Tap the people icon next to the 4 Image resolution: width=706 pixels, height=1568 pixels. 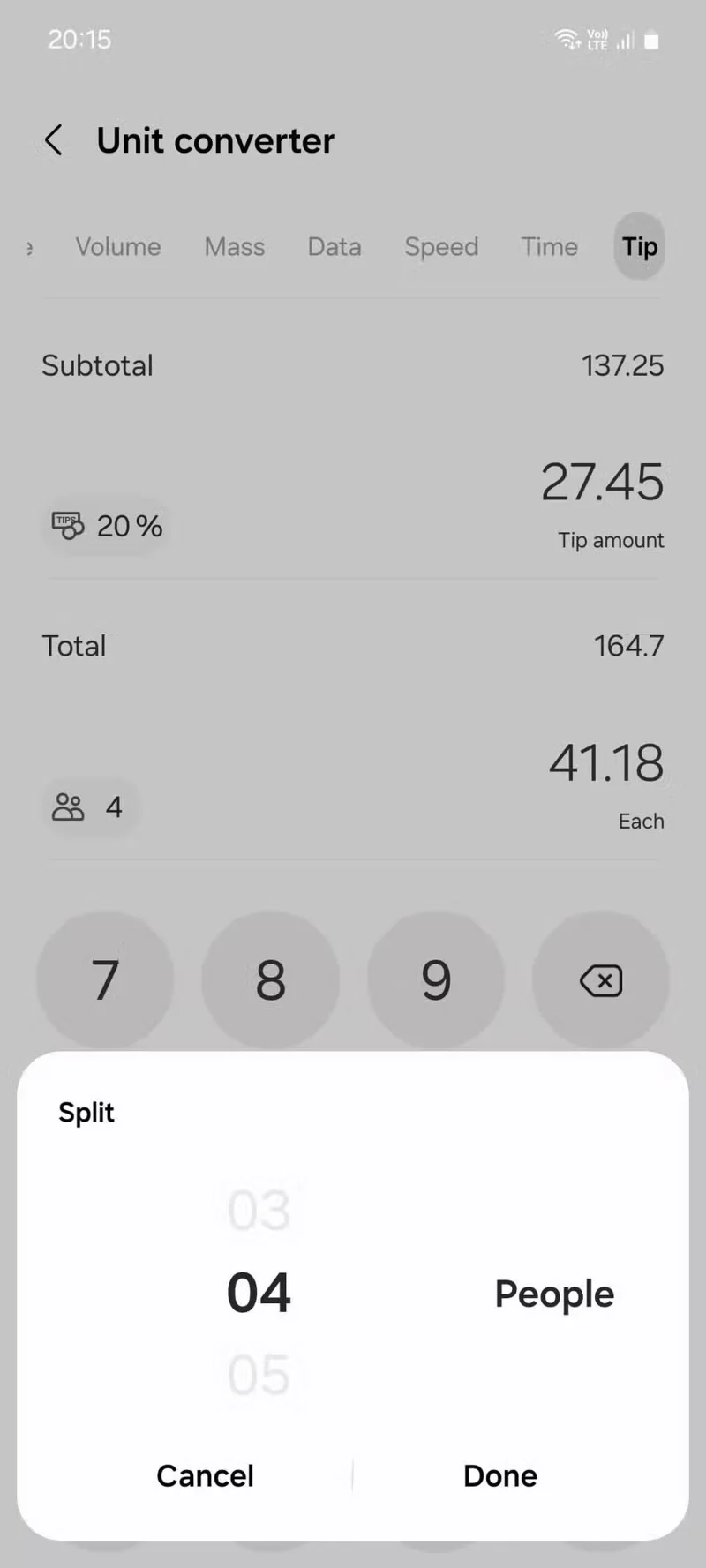click(68, 807)
